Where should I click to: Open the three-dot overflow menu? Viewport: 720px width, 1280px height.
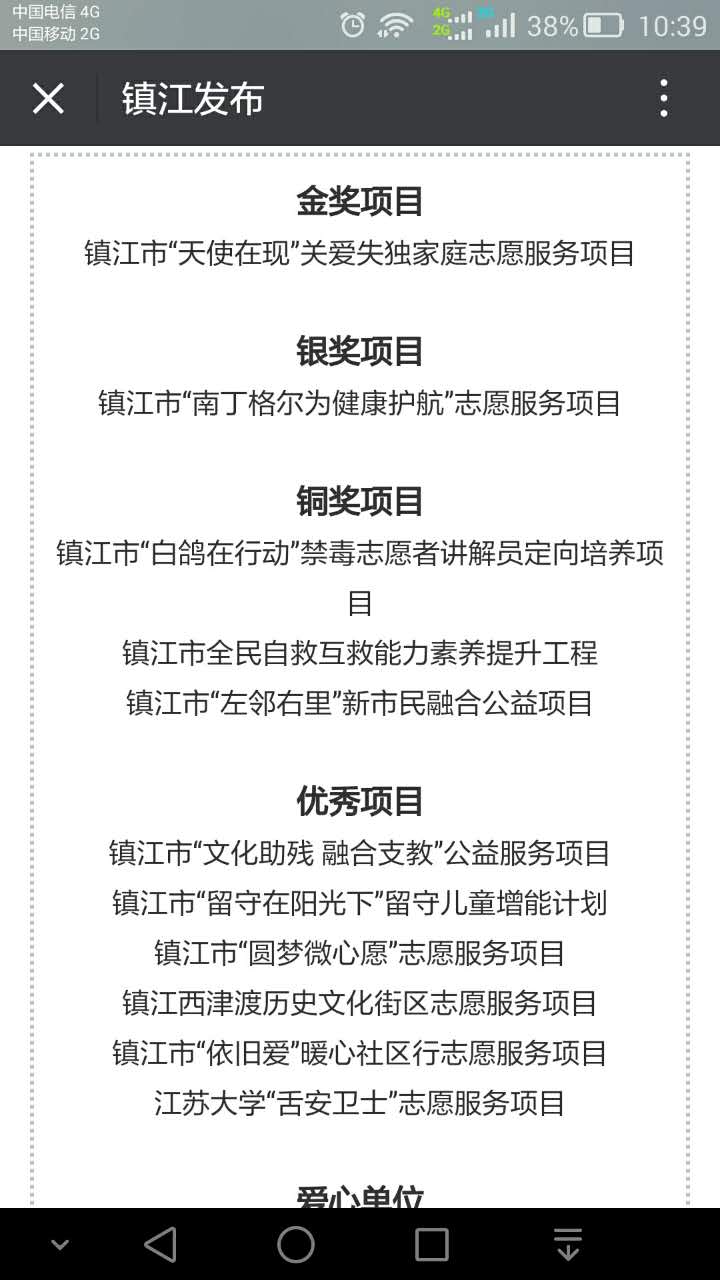click(x=664, y=99)
